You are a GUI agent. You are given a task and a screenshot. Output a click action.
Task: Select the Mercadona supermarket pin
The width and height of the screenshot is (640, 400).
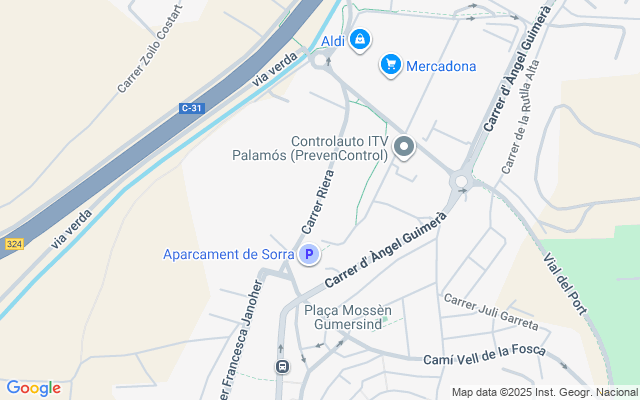(x=391, y=65)
